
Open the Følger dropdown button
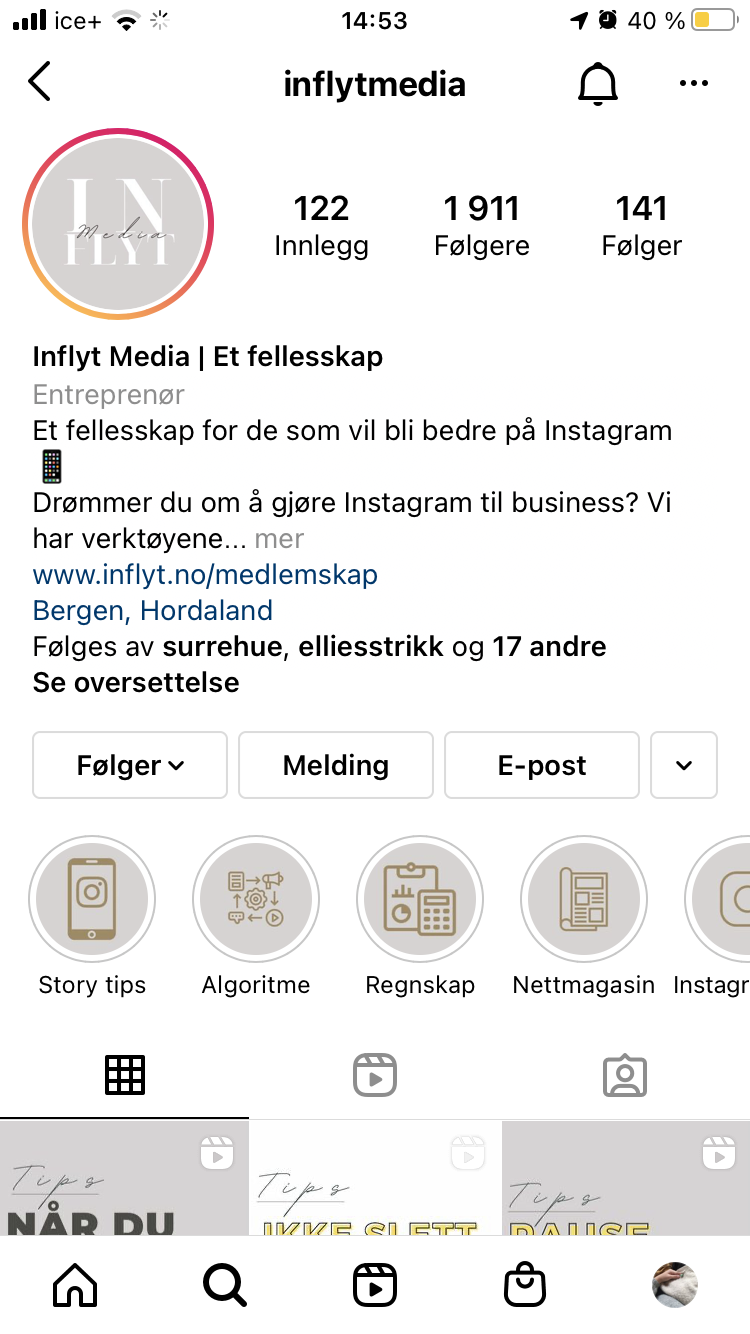pos(130,765)
